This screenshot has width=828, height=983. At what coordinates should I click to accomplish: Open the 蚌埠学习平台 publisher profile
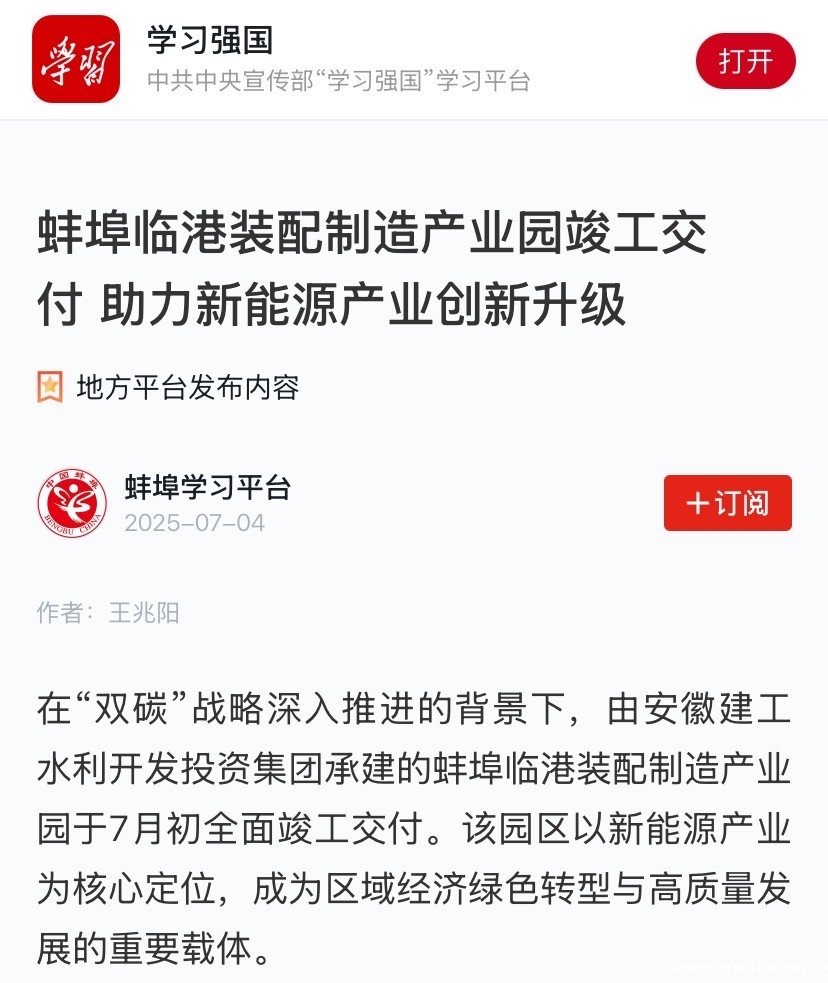coord(207,487)
